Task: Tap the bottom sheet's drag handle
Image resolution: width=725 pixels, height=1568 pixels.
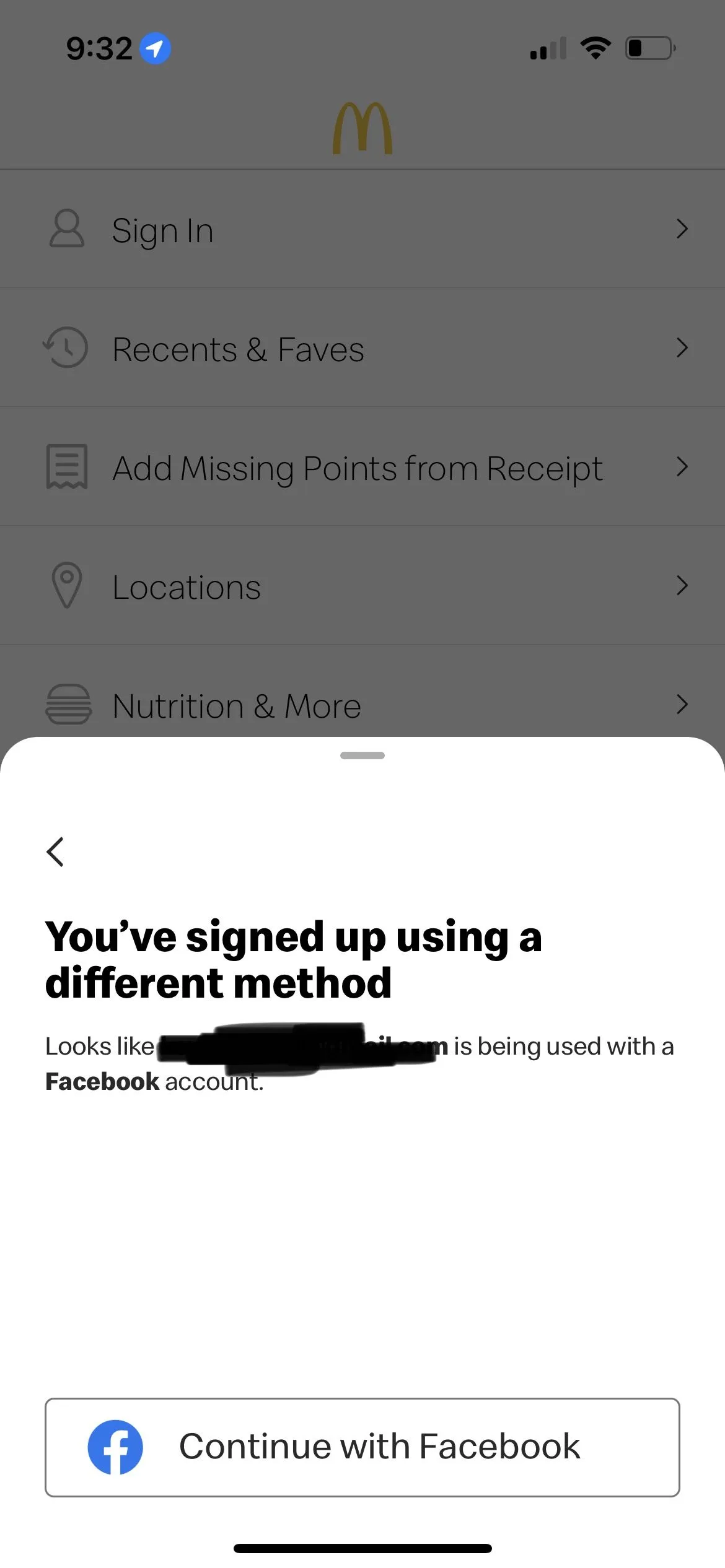Action: tap(362, 756)
